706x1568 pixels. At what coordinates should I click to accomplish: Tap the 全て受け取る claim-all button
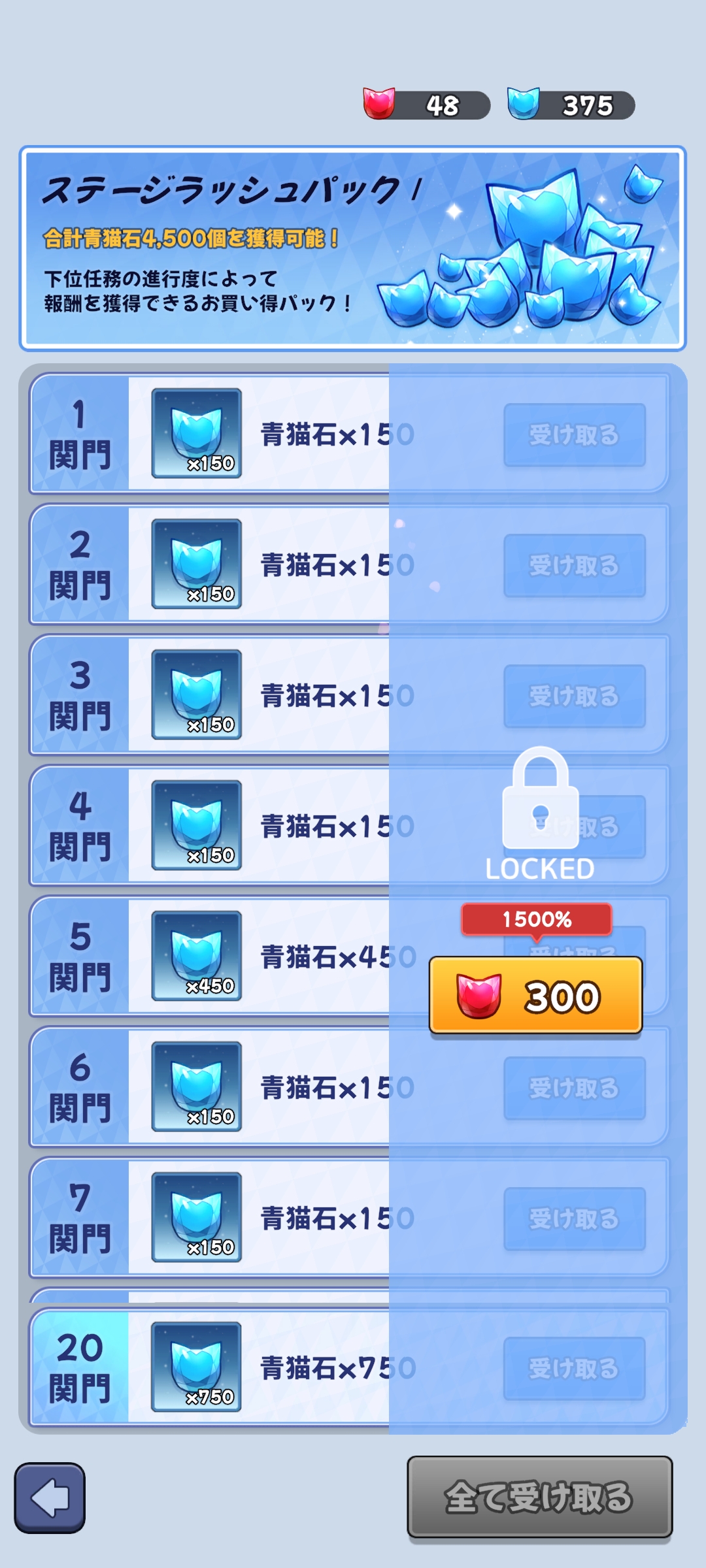pos(539,1497)
